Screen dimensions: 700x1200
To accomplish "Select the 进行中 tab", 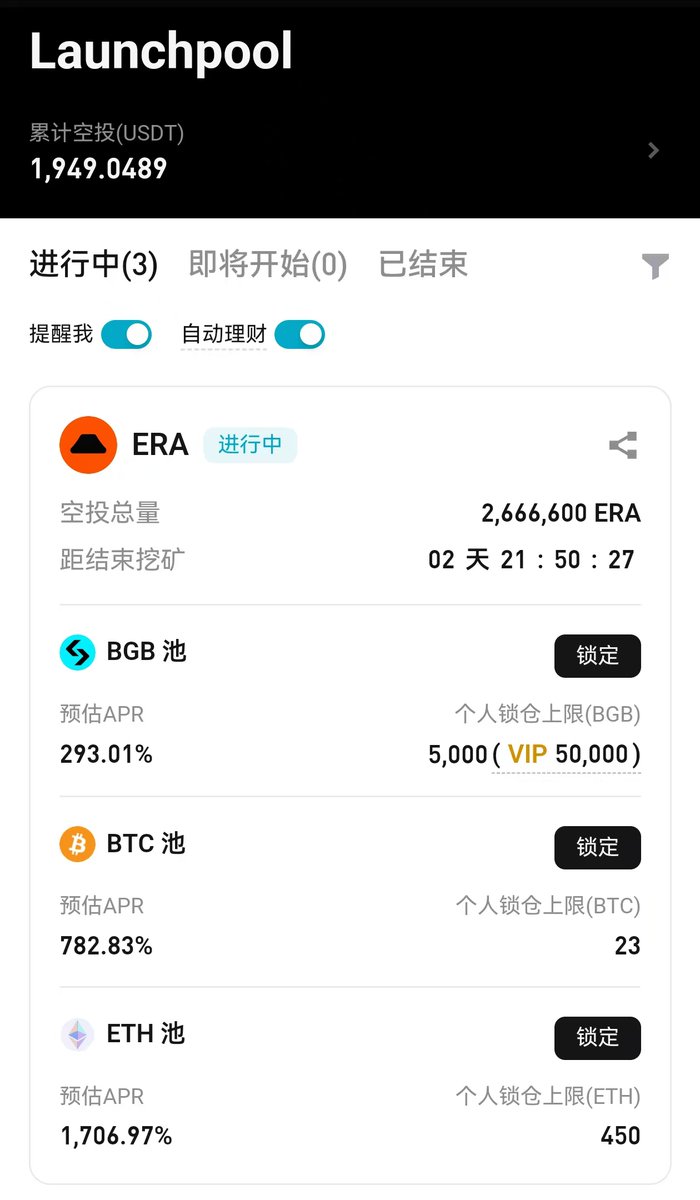I will tap(94, 265).
